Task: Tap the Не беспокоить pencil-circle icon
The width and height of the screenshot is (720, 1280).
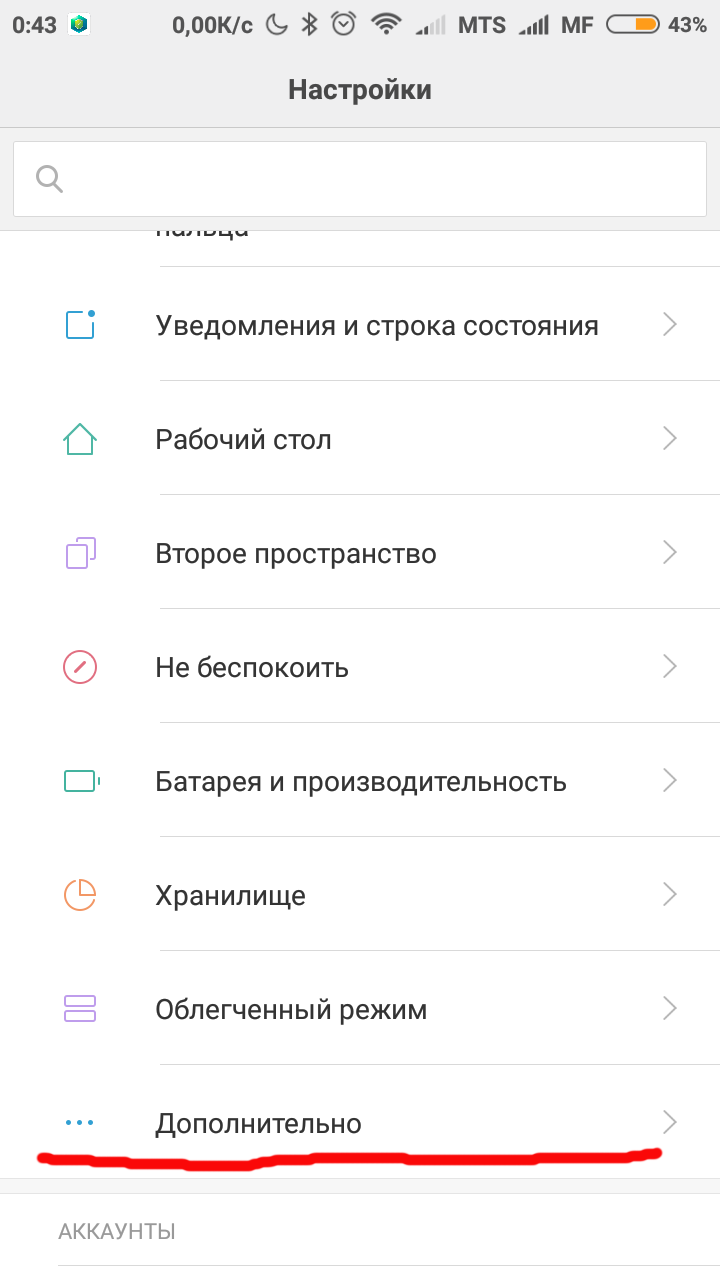Action: [78, 666]
